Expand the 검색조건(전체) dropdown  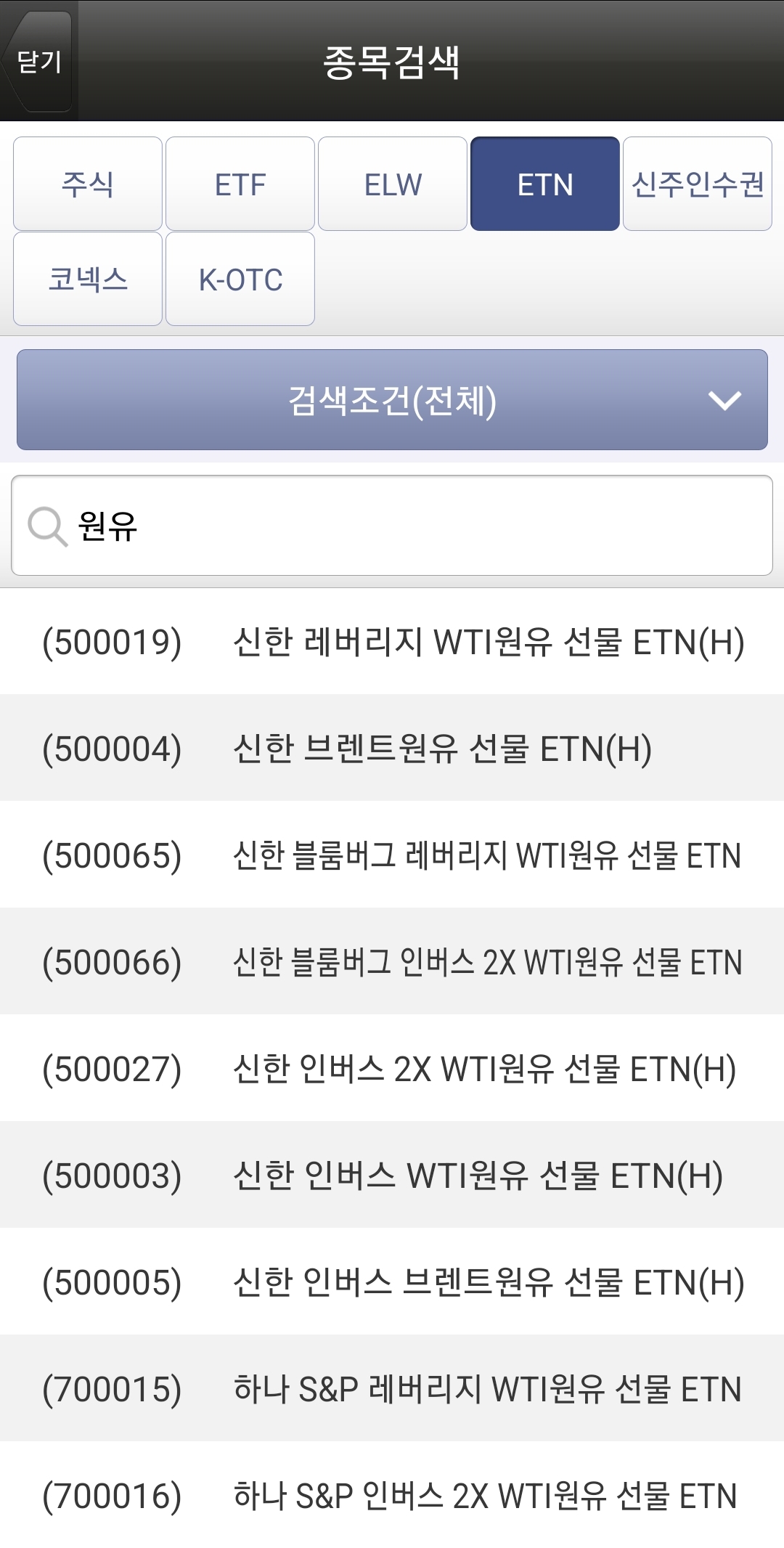click(392, 400)
